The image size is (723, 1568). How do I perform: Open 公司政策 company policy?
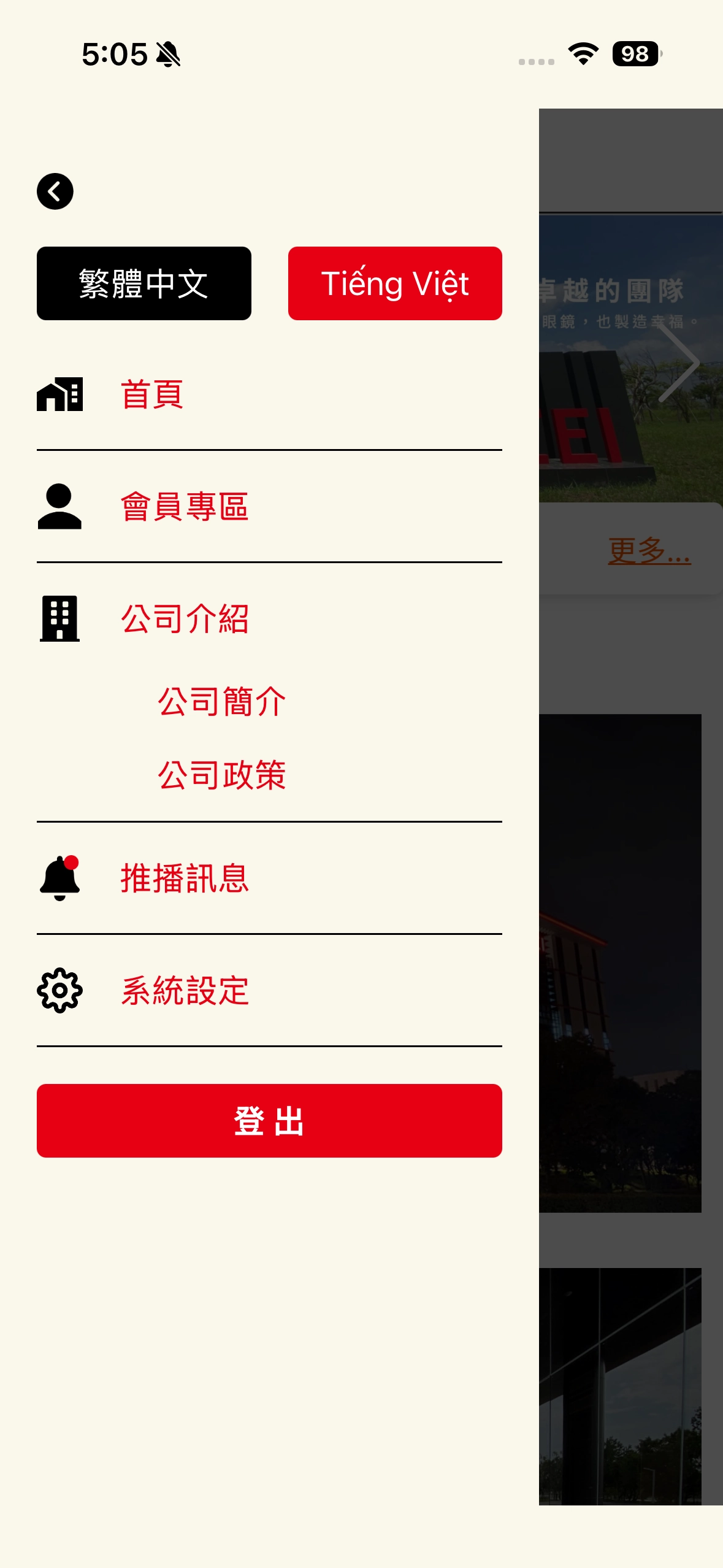point(222,775)
